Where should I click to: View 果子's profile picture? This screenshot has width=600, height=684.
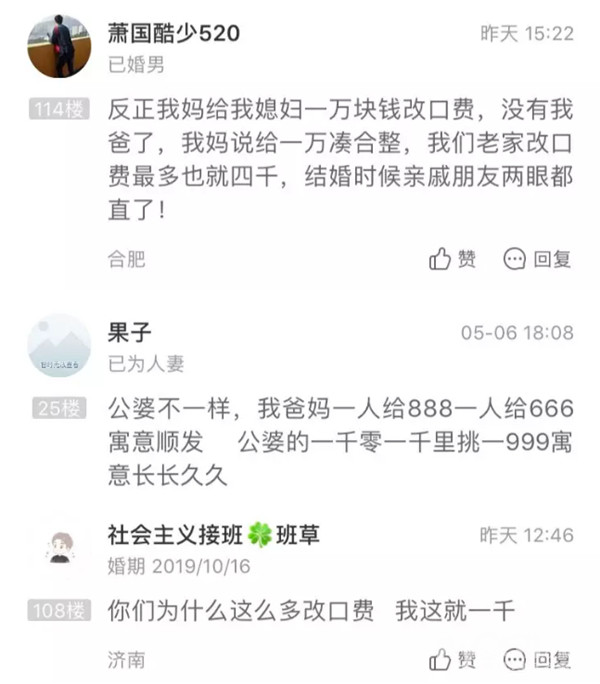pyautogui.click(x=59, y=346)
